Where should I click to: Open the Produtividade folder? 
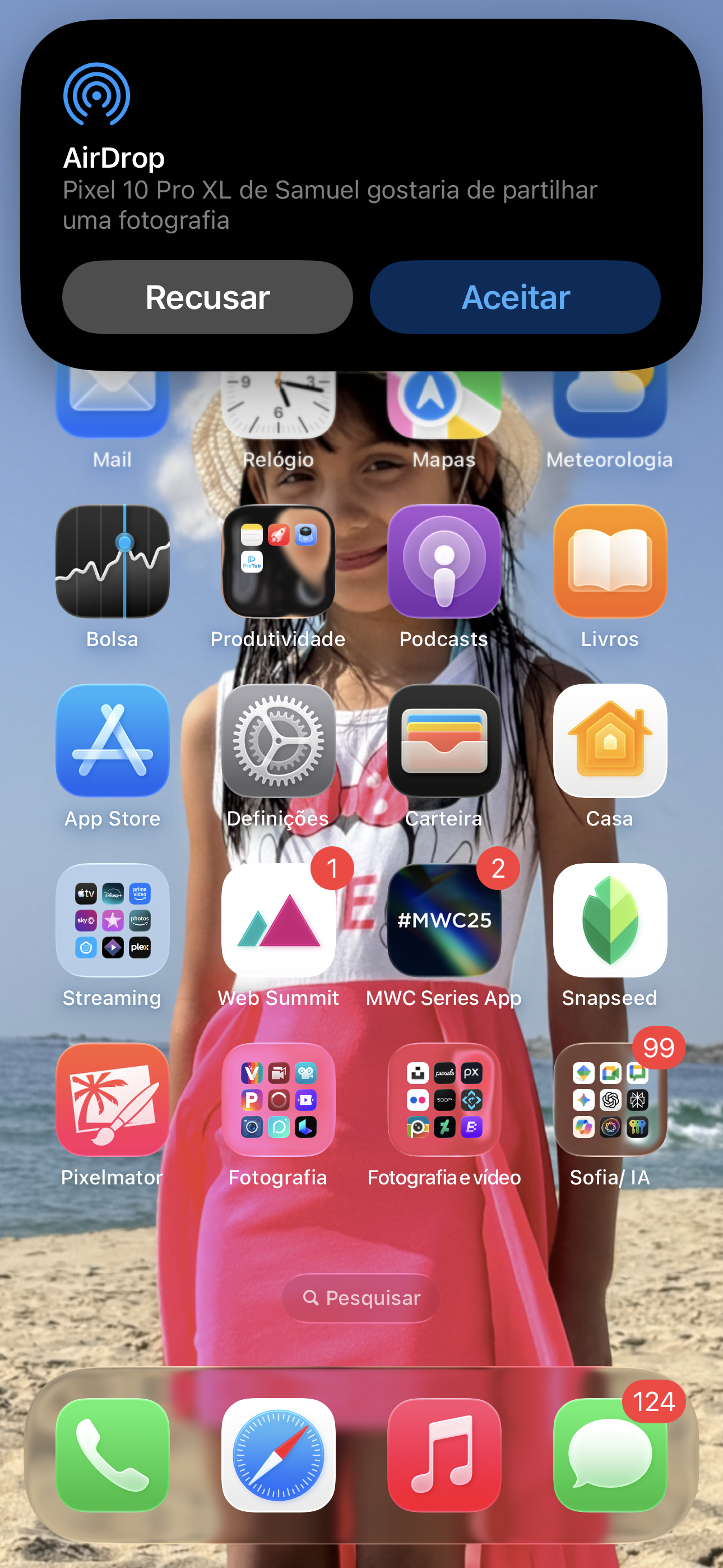[278, 561]
